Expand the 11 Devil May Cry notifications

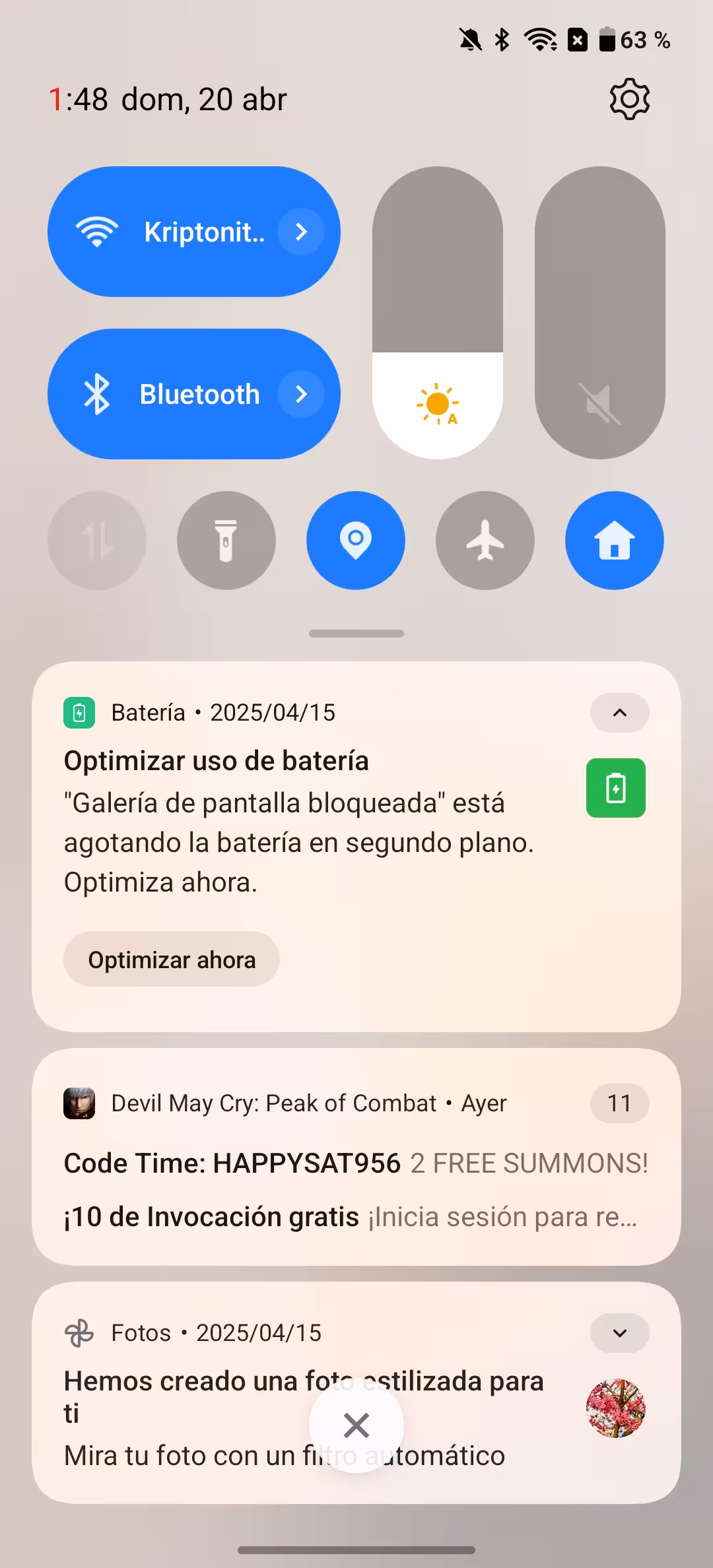[x=620, y=1103]
